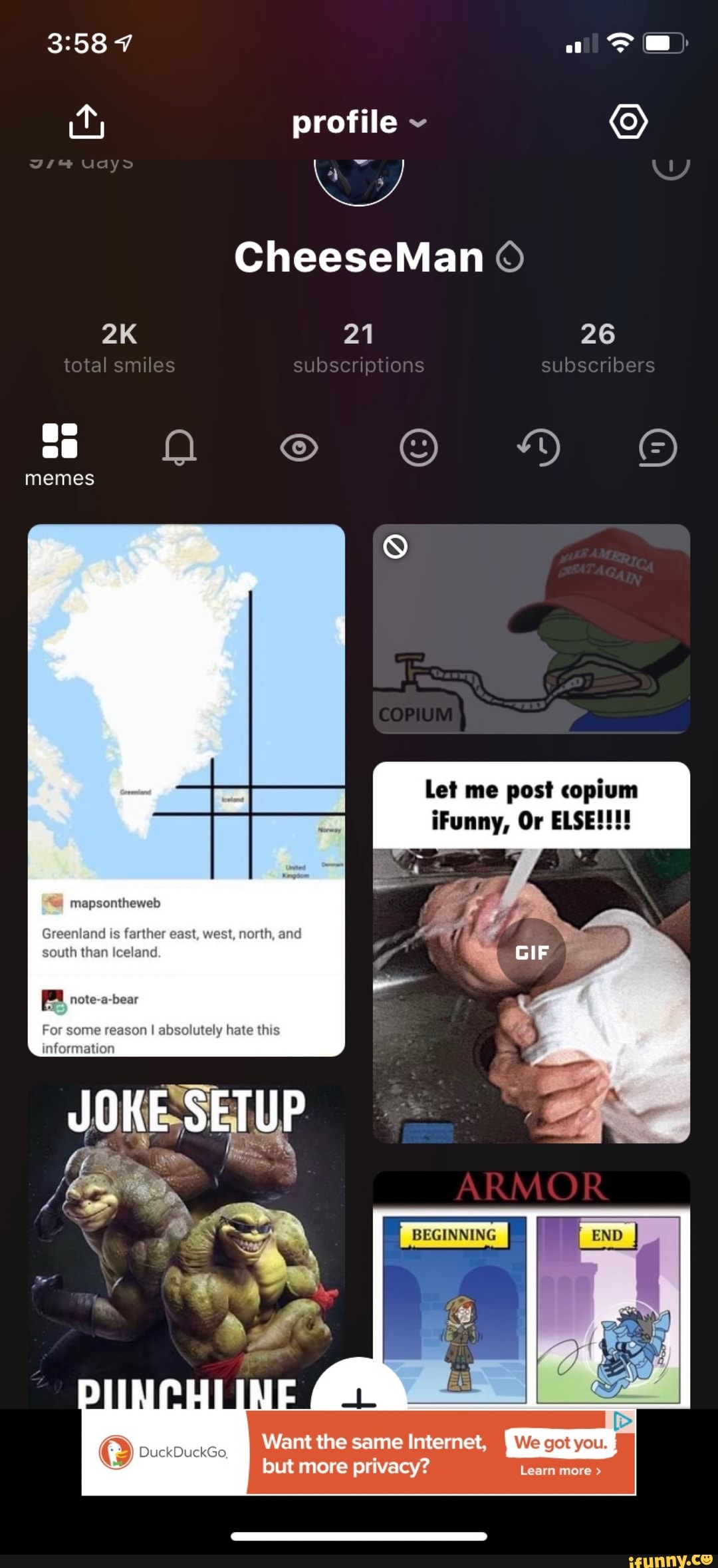
Task: Expand the profile dropdown title
Action: [x=359, y=122]
